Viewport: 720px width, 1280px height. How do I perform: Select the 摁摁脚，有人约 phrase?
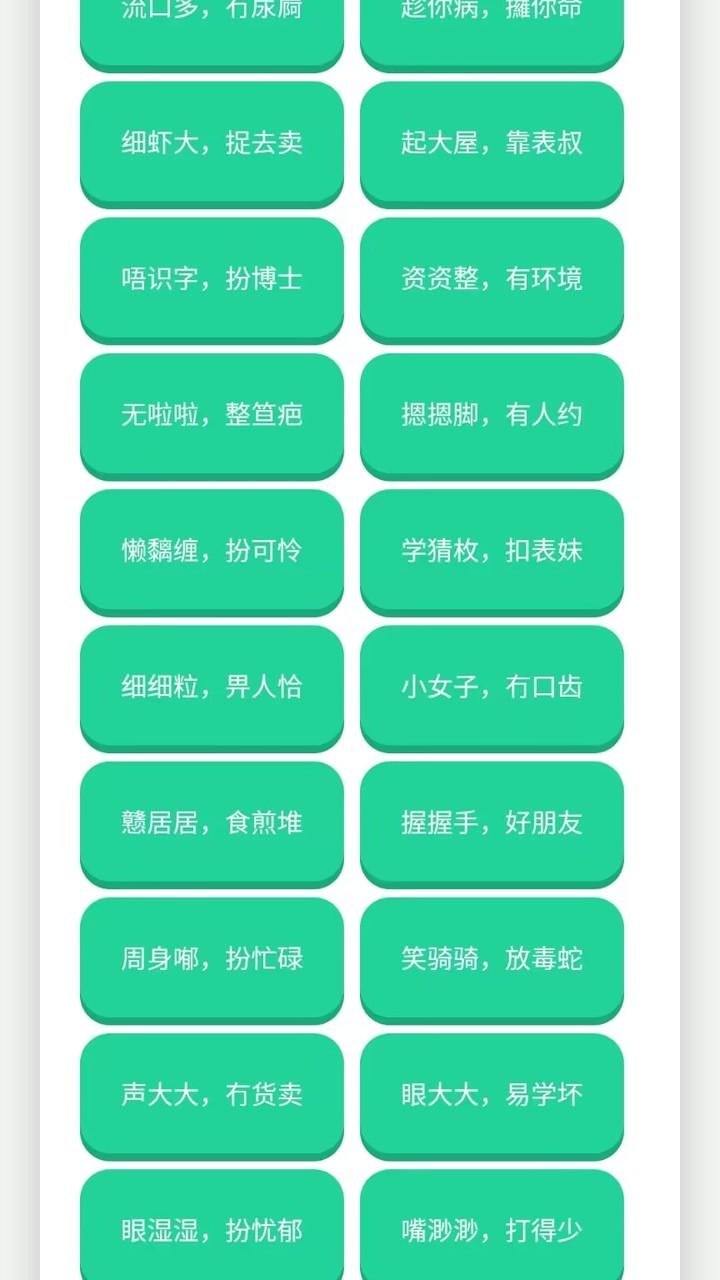[x=492, y=415]
